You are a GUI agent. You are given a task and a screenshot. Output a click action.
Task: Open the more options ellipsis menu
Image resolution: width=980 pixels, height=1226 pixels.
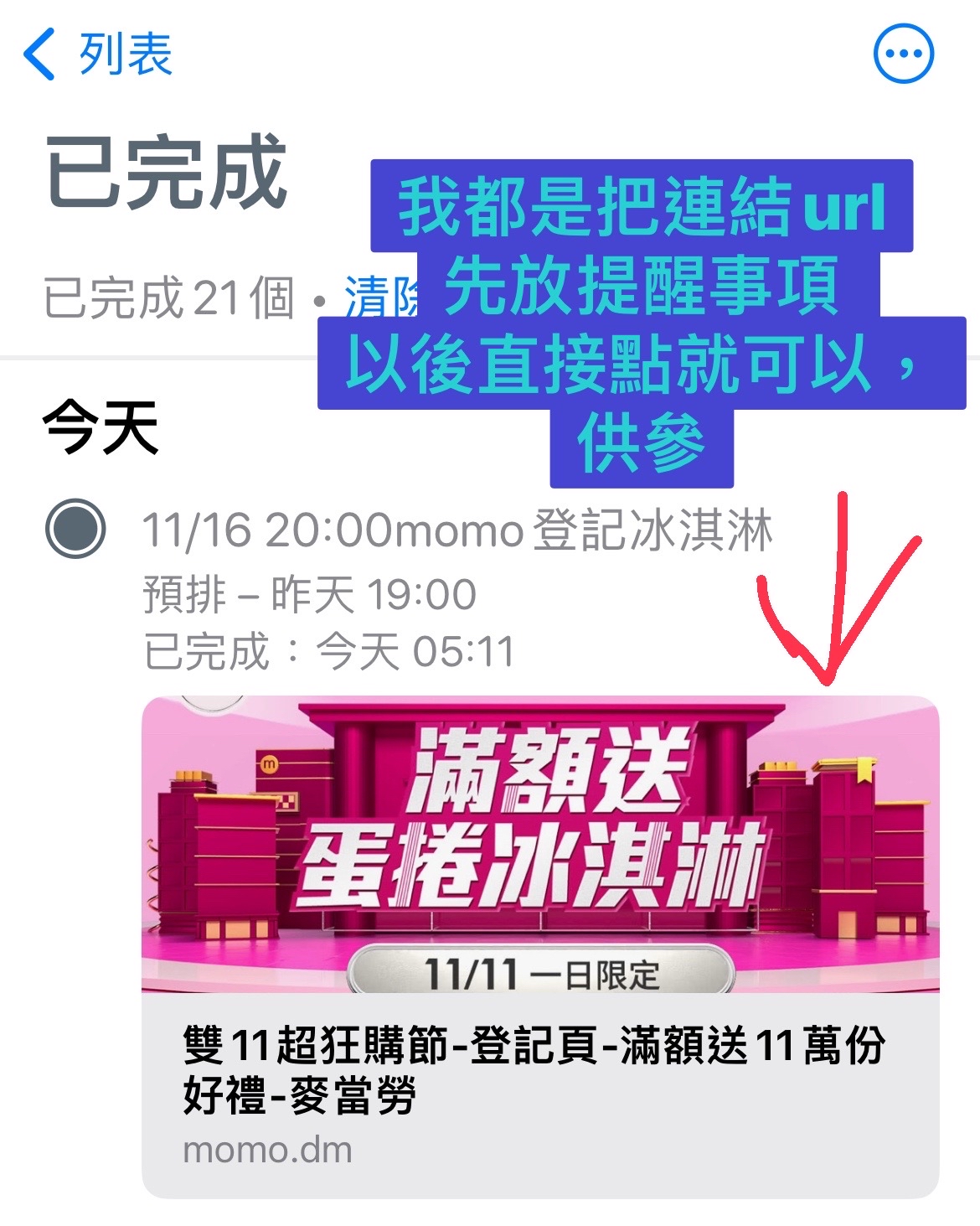[x=903, y=54]
